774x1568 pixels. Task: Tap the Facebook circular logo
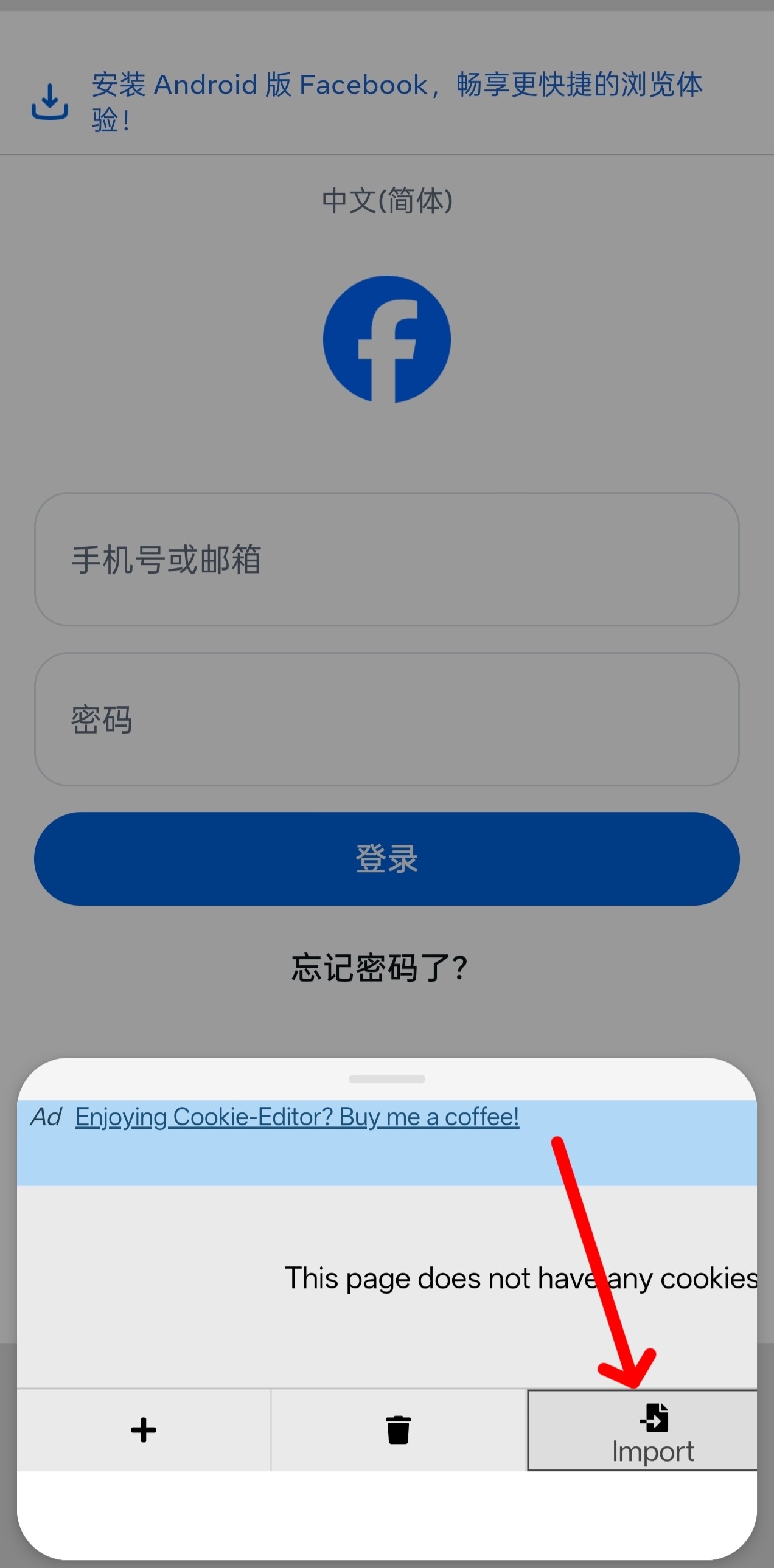tap(388, 339)
